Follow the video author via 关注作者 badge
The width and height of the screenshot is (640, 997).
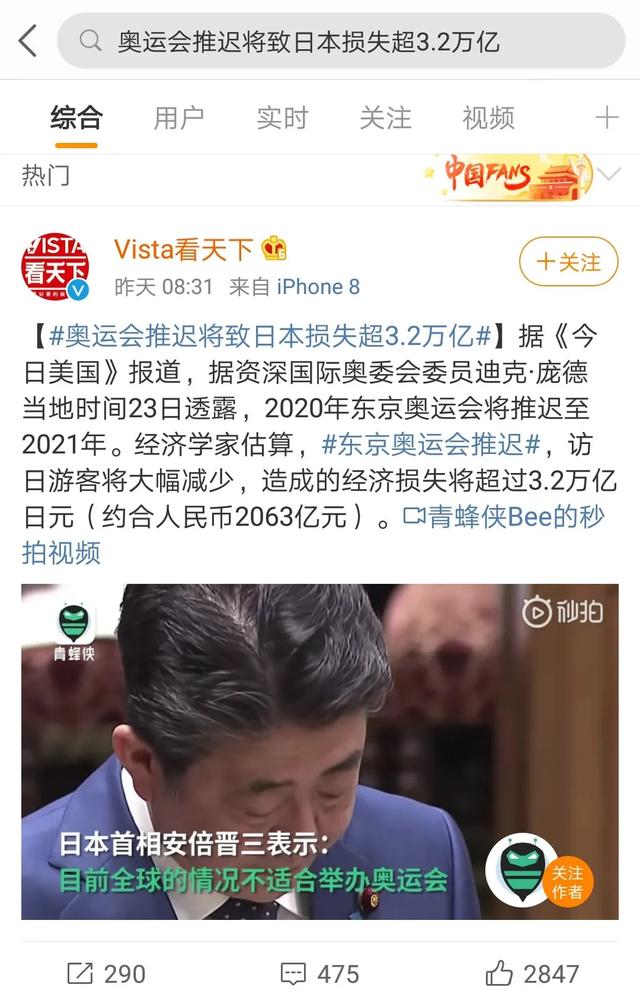[x=567, y=881]
